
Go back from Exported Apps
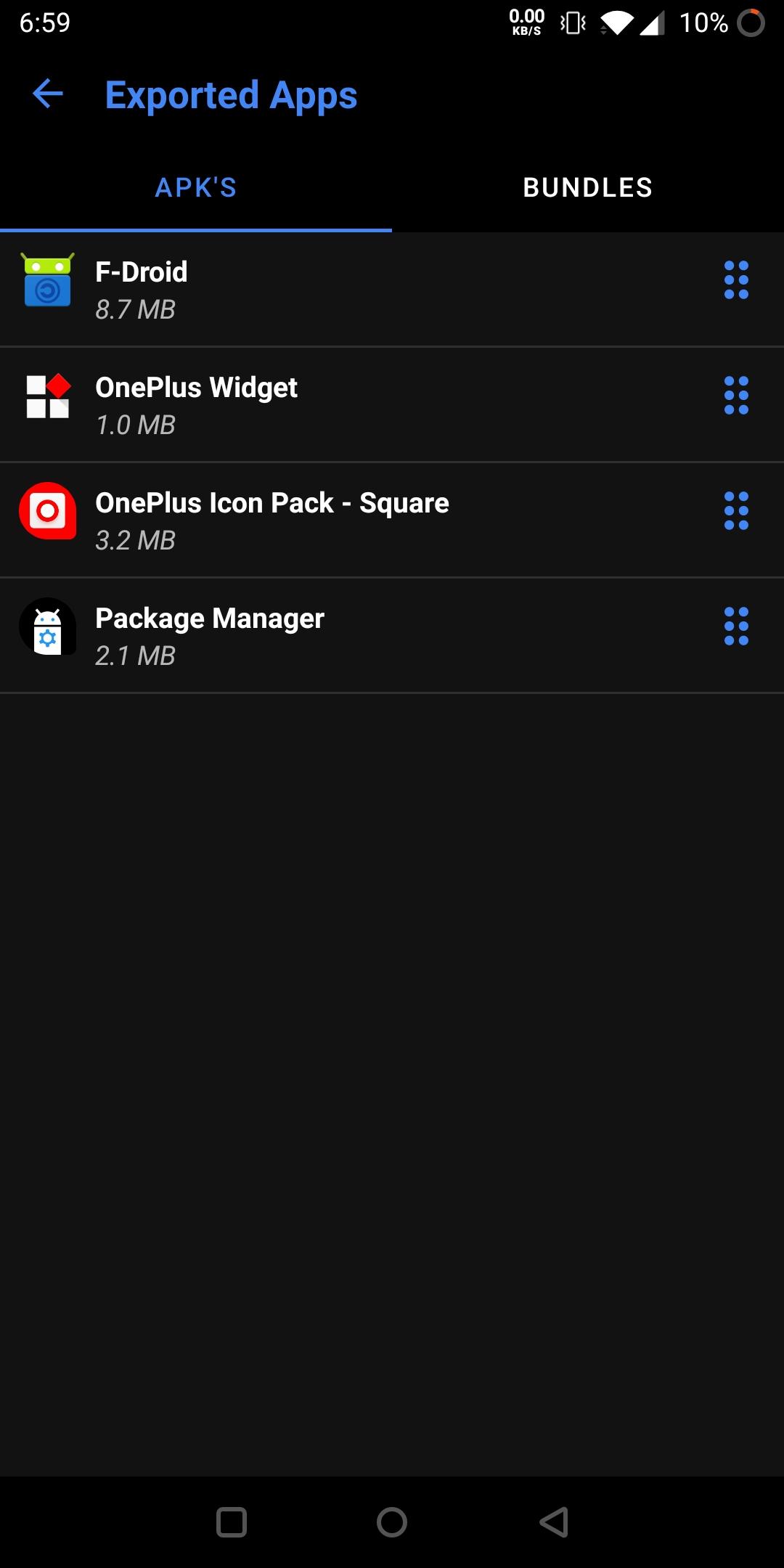48,94
